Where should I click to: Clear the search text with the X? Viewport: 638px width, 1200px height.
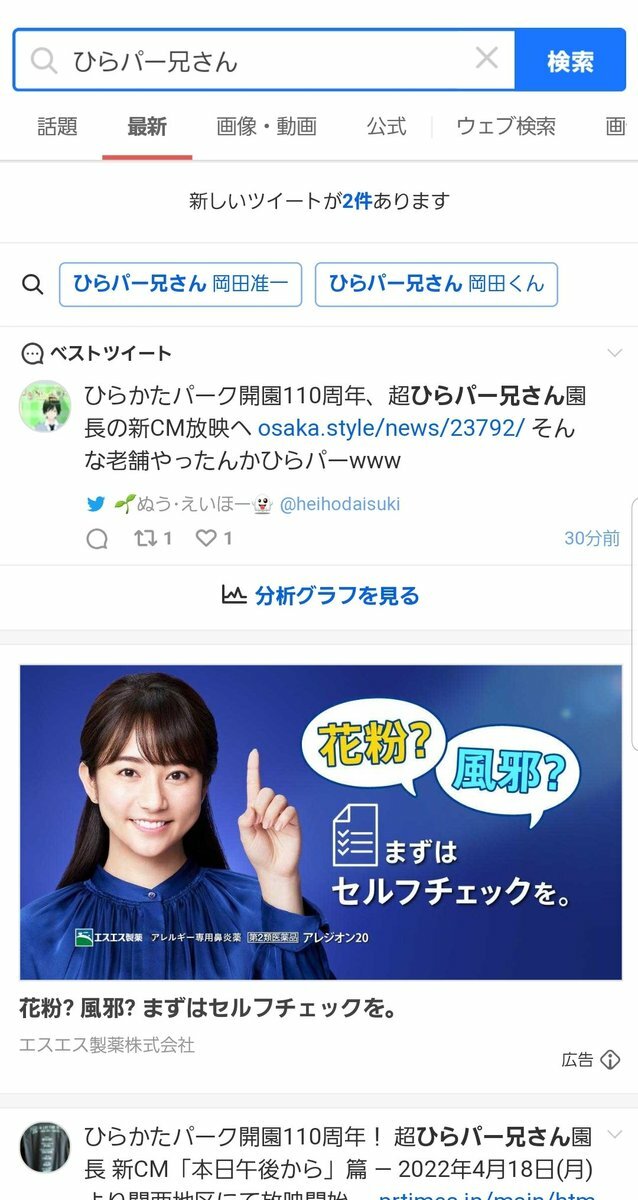(x=486, y=59)
